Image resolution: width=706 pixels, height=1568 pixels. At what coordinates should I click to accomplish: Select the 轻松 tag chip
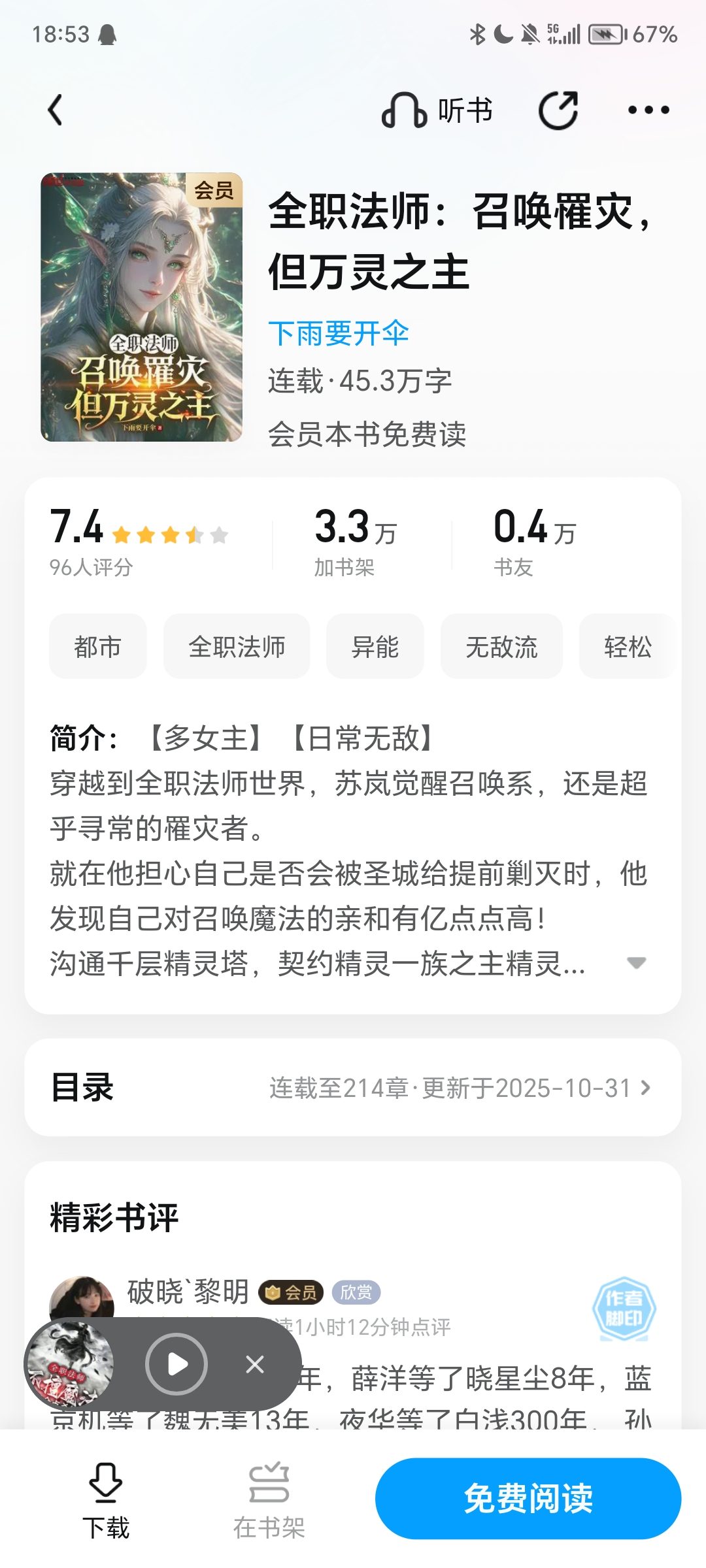[x=627, y=647]
